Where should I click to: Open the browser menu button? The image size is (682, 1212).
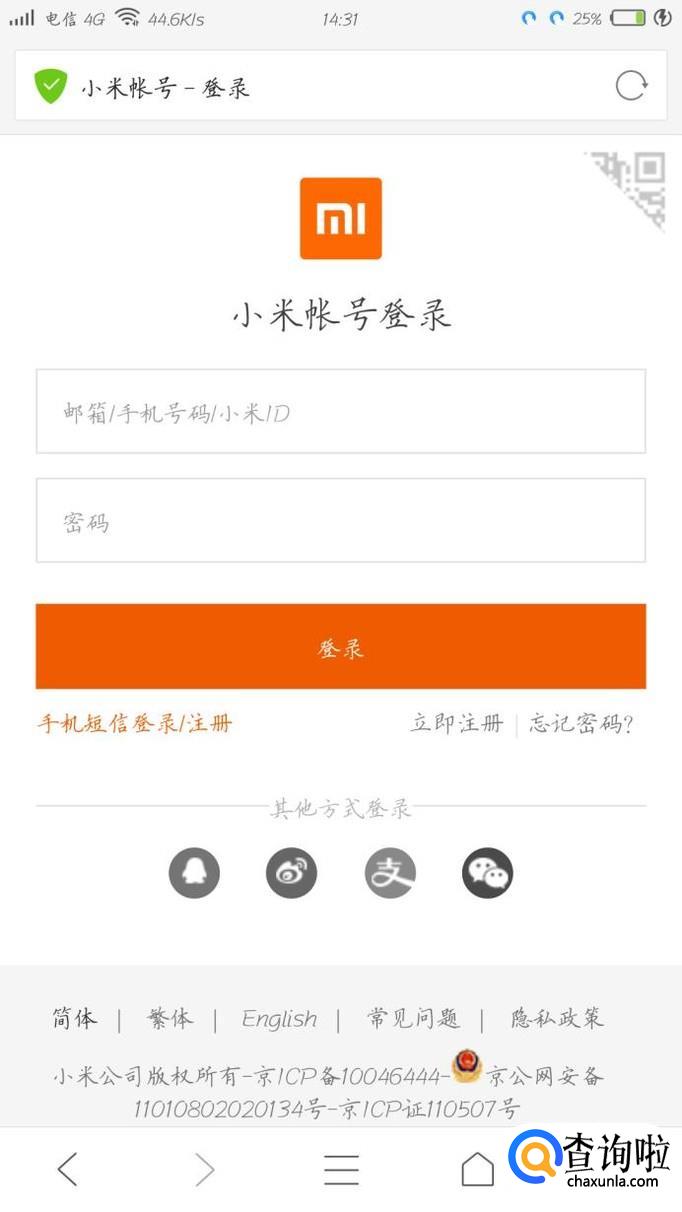pyautogui.click(x=341, y=1169)
